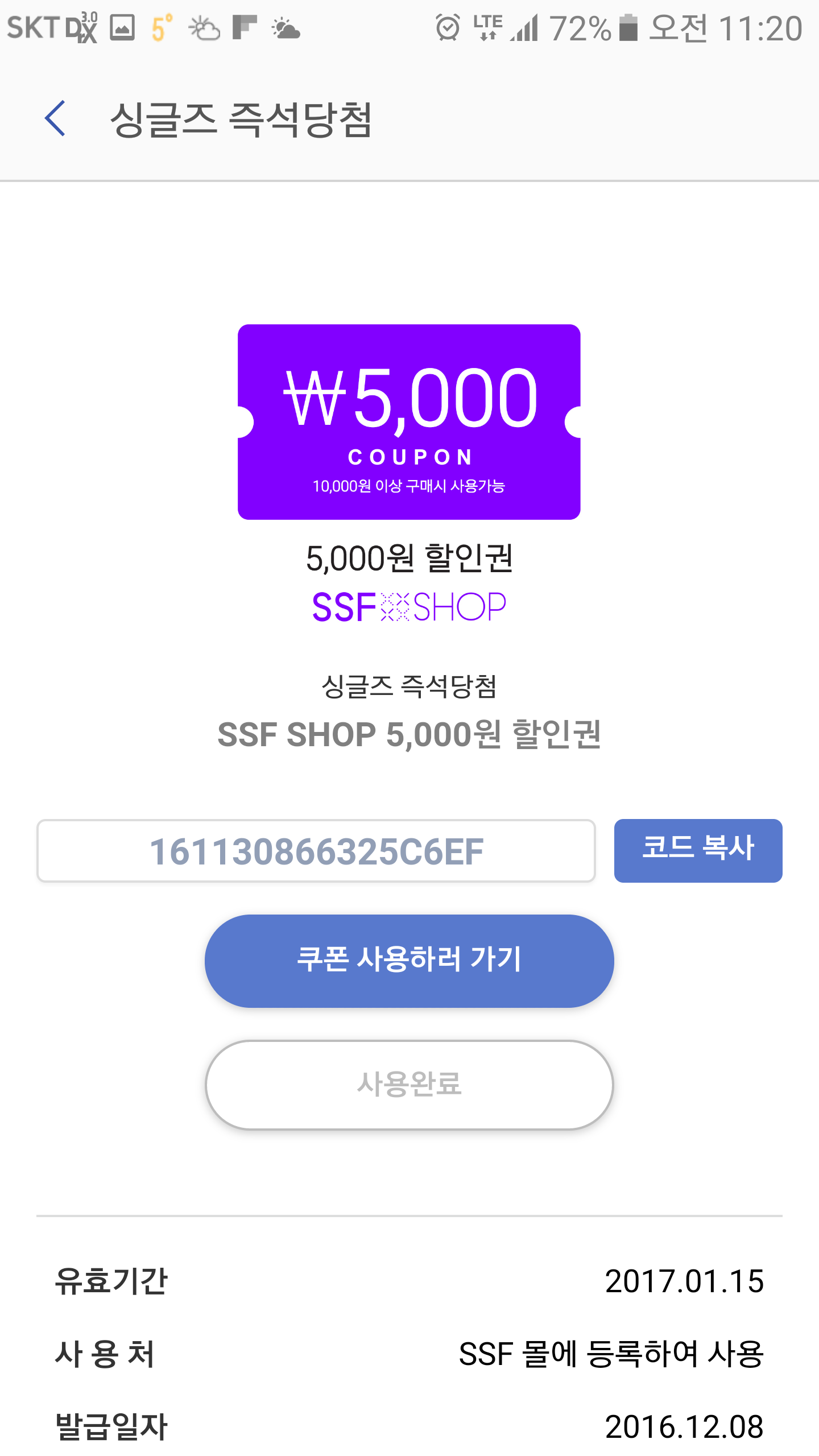The height and width of the screenshot is (1456, 819).
Task: Select the coupon code 161130866325C6EF field
Action: [316, 850]
